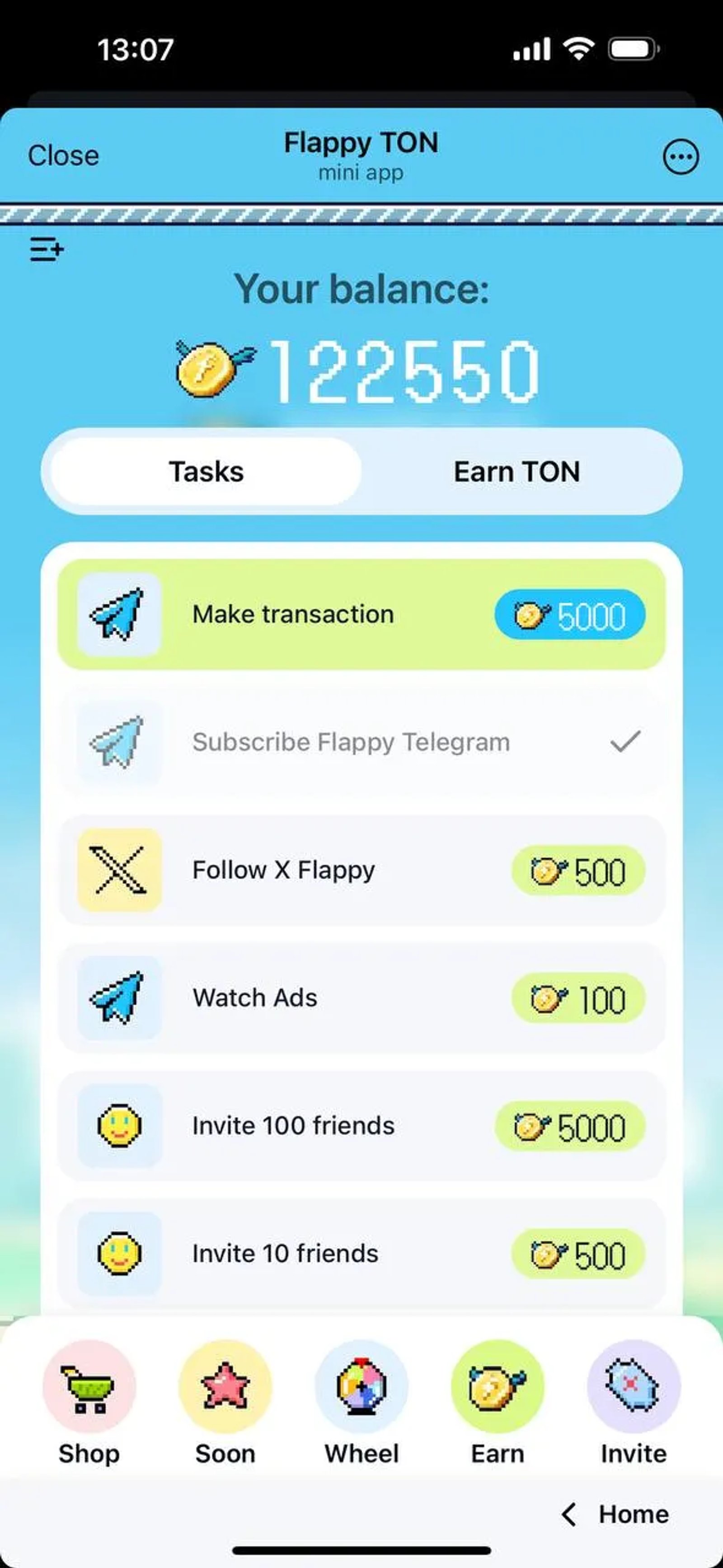Select the X icon beside Follow X Flappy
The width and height of the screenshot is (723, 1568).
tap(119, 870)
